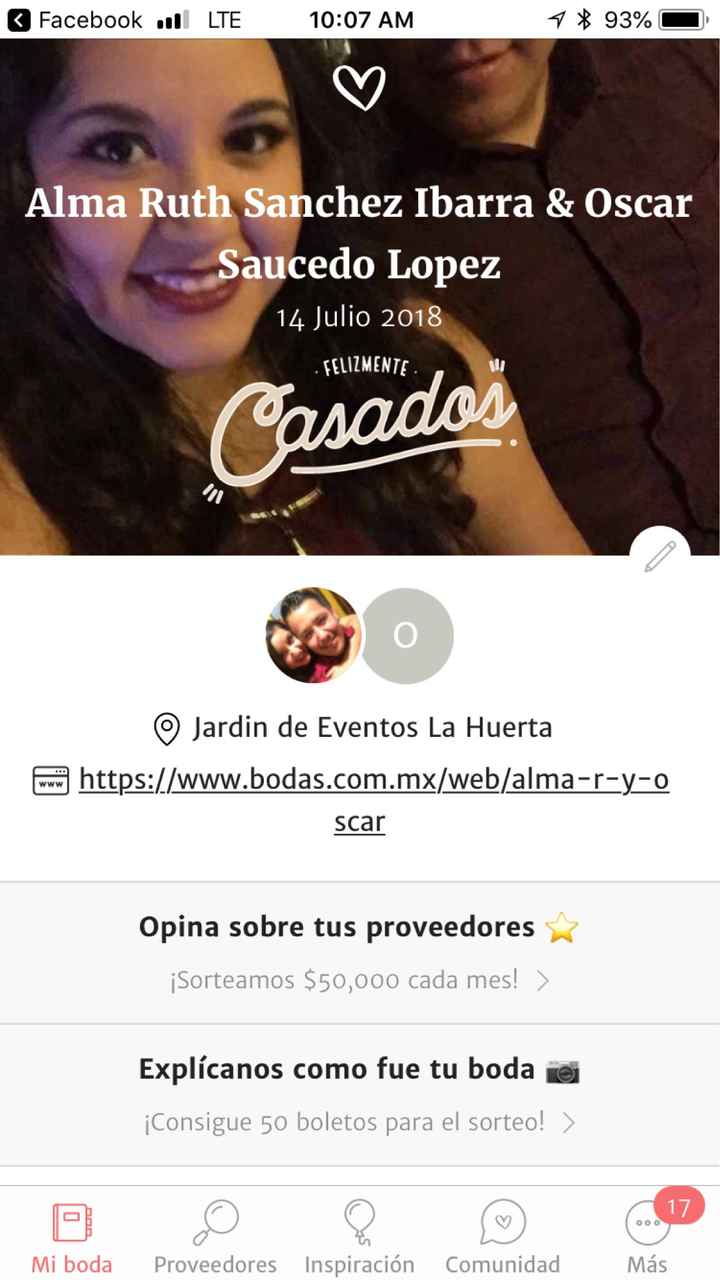Open the Inspiración tab
Viewport: 720px width, 1280px height.
point(359,1237)
